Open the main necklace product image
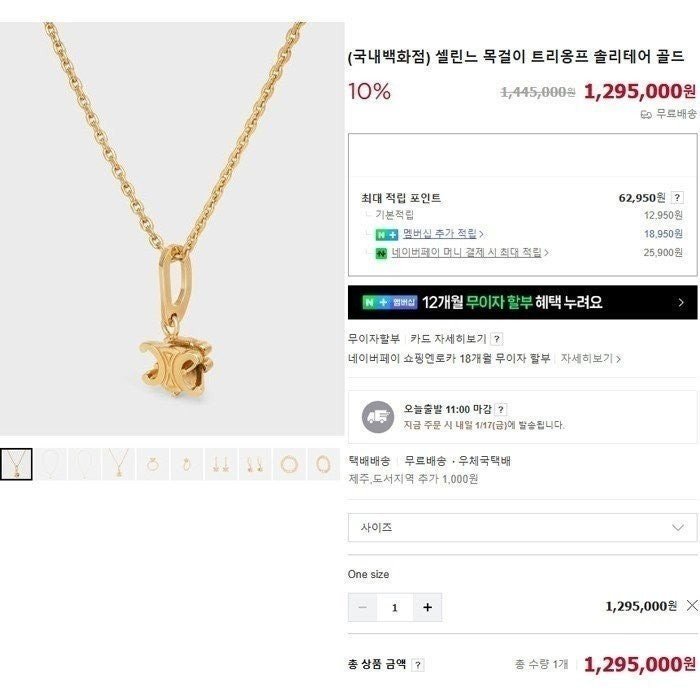Viewport: 700px width, 700px height. [172, 228]
